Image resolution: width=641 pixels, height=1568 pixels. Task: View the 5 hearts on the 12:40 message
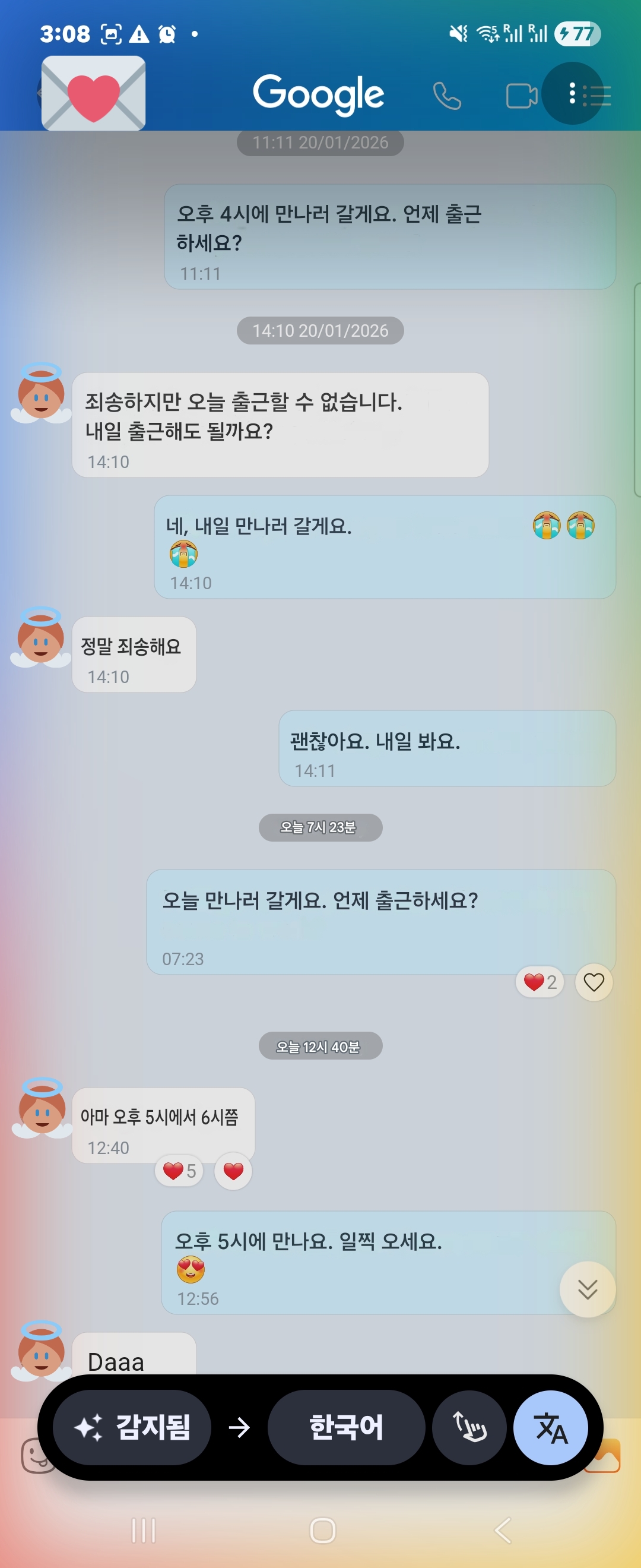point(179,1171)
